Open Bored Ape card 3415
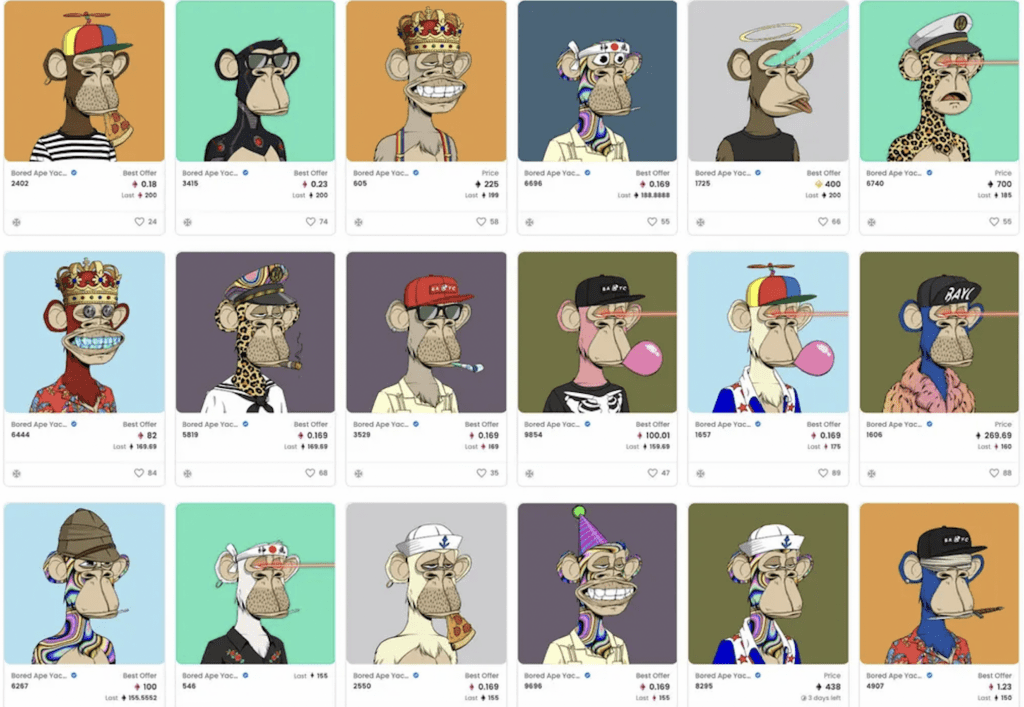This screenshot has height=707, width=1024. click(x=255, y=81)
